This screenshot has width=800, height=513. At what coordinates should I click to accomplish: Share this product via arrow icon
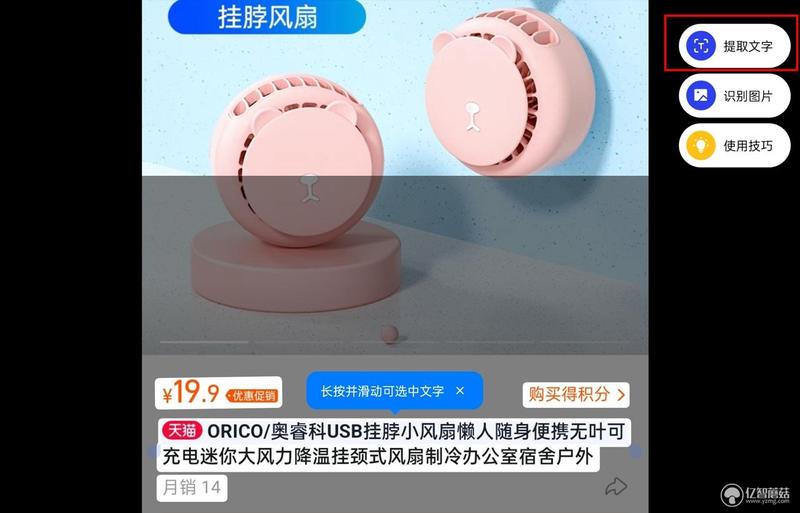click(x=616, y=487)
